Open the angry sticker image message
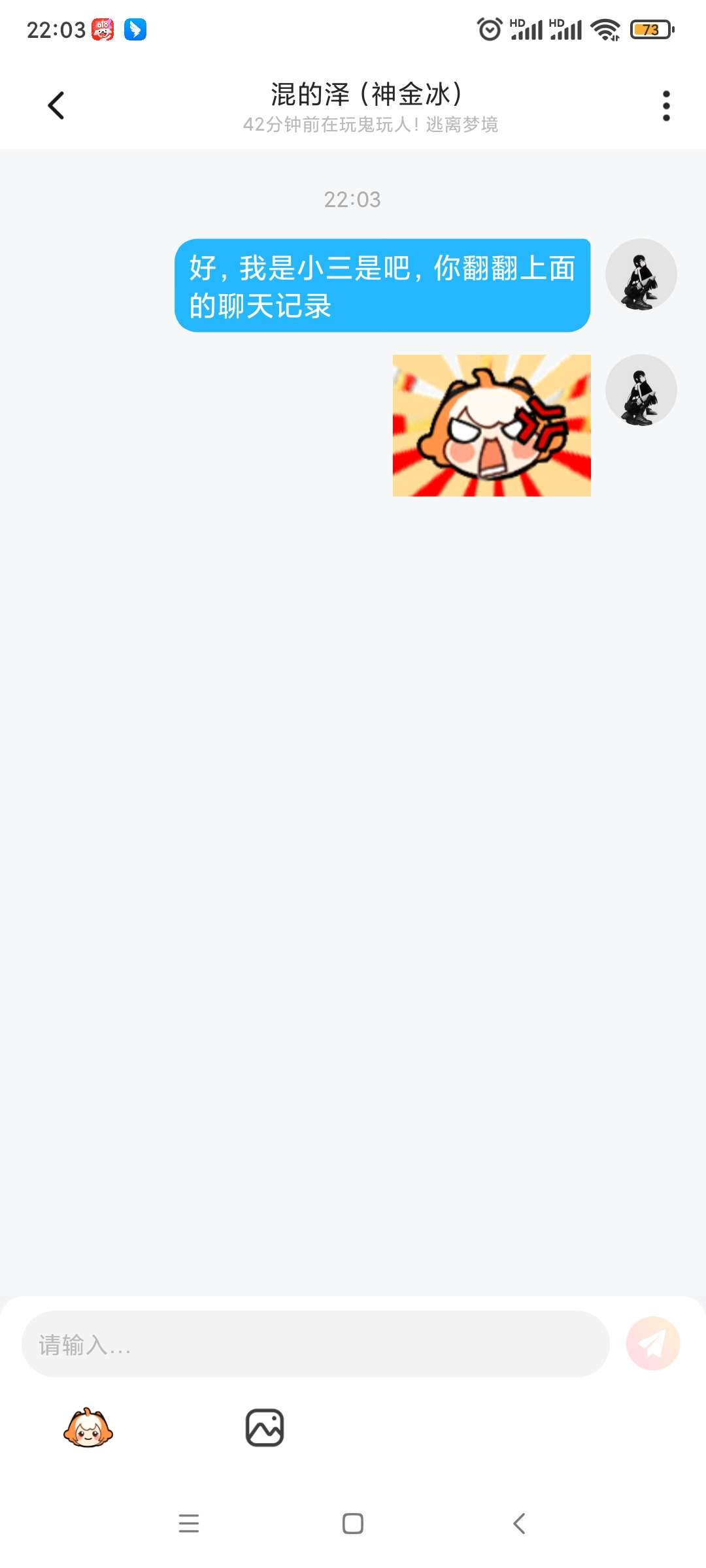The image size is (706, 1568). click(x=492, y=425)
